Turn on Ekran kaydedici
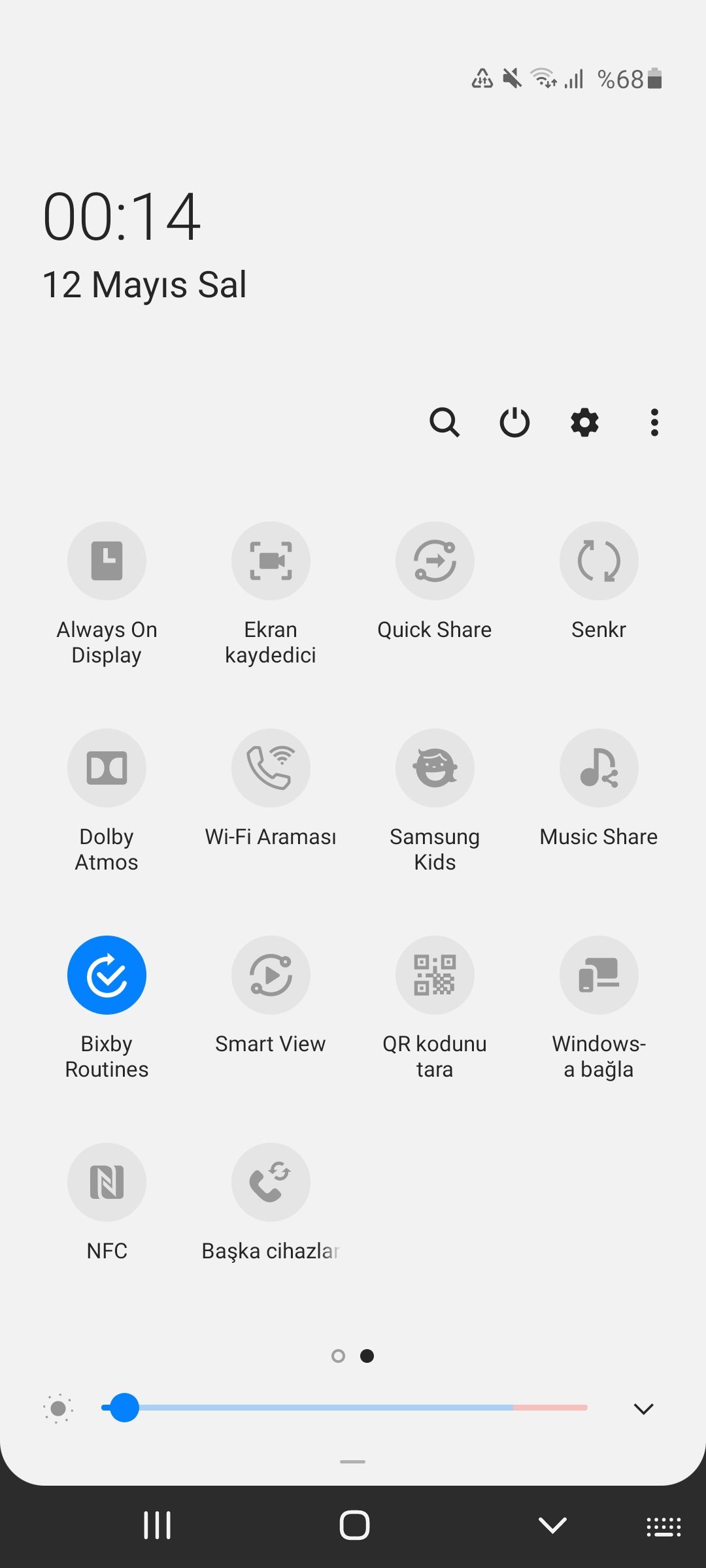The width and height of the screenshot is (706, 1568). click(x=271, y=561)
